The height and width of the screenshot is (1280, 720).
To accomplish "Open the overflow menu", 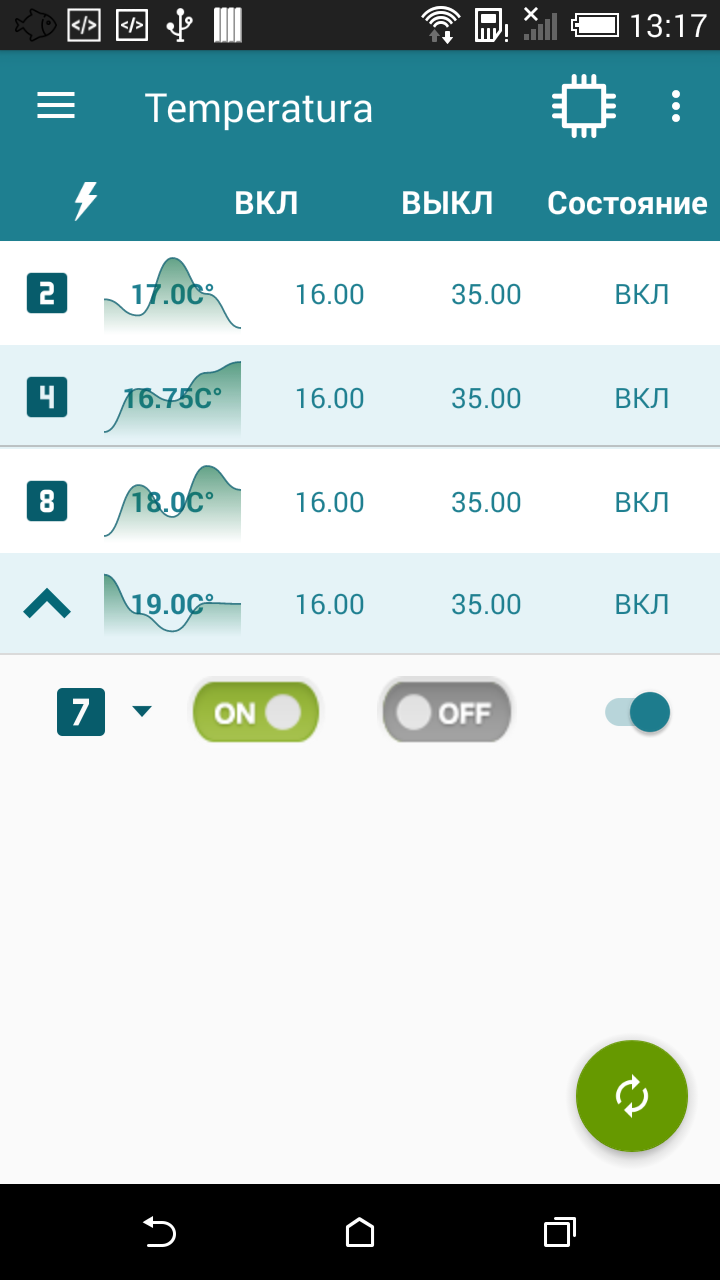I will pyautogui.click(x=676, y=107).
